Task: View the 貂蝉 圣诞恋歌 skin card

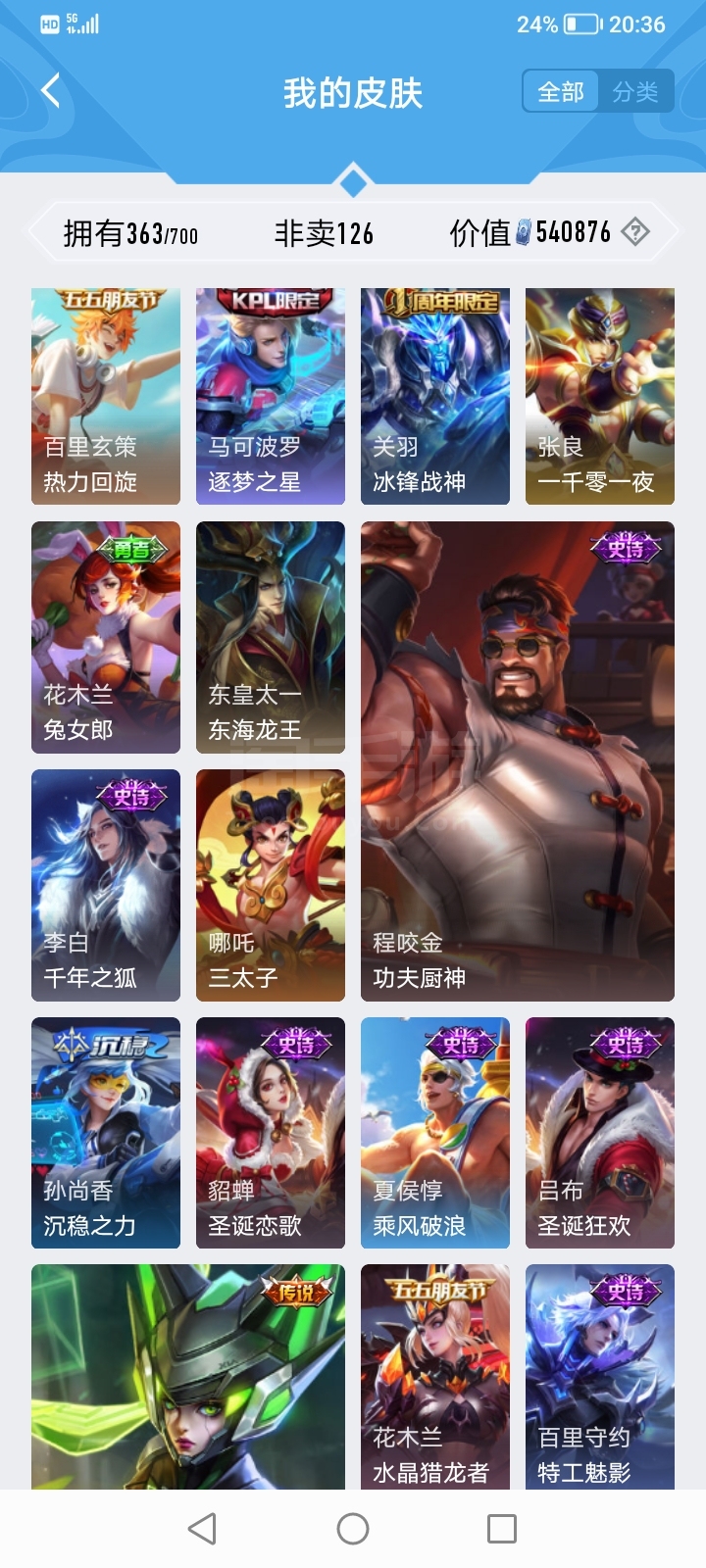Action: (x=271, y=1133)
